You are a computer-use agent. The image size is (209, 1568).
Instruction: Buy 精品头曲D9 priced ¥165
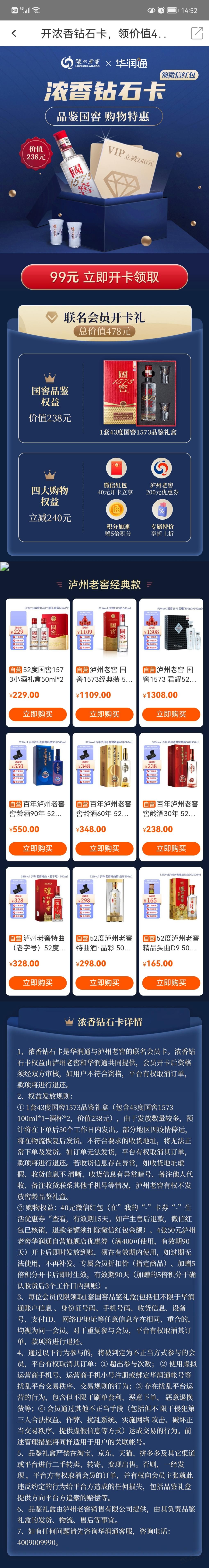tap(171, 983)
